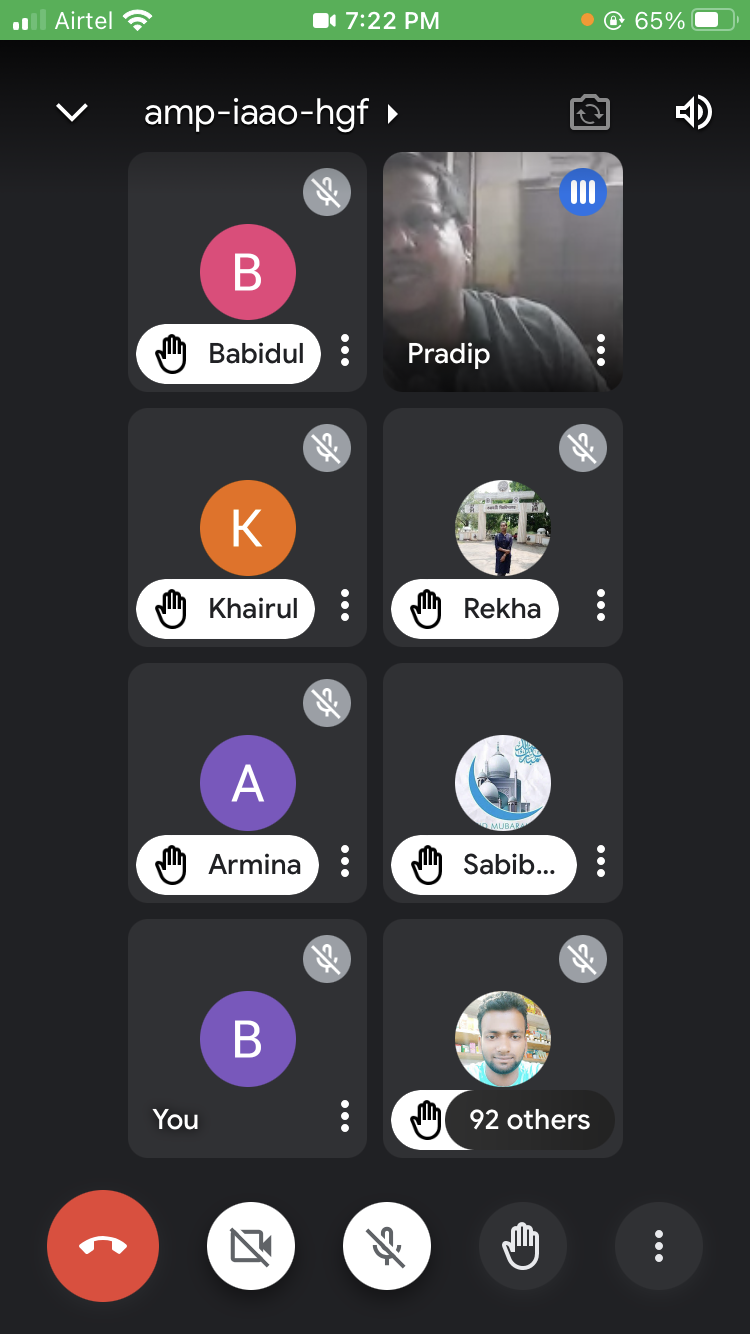
Task: Open options menu on Pradip's tile
Action: click(601, 350)
